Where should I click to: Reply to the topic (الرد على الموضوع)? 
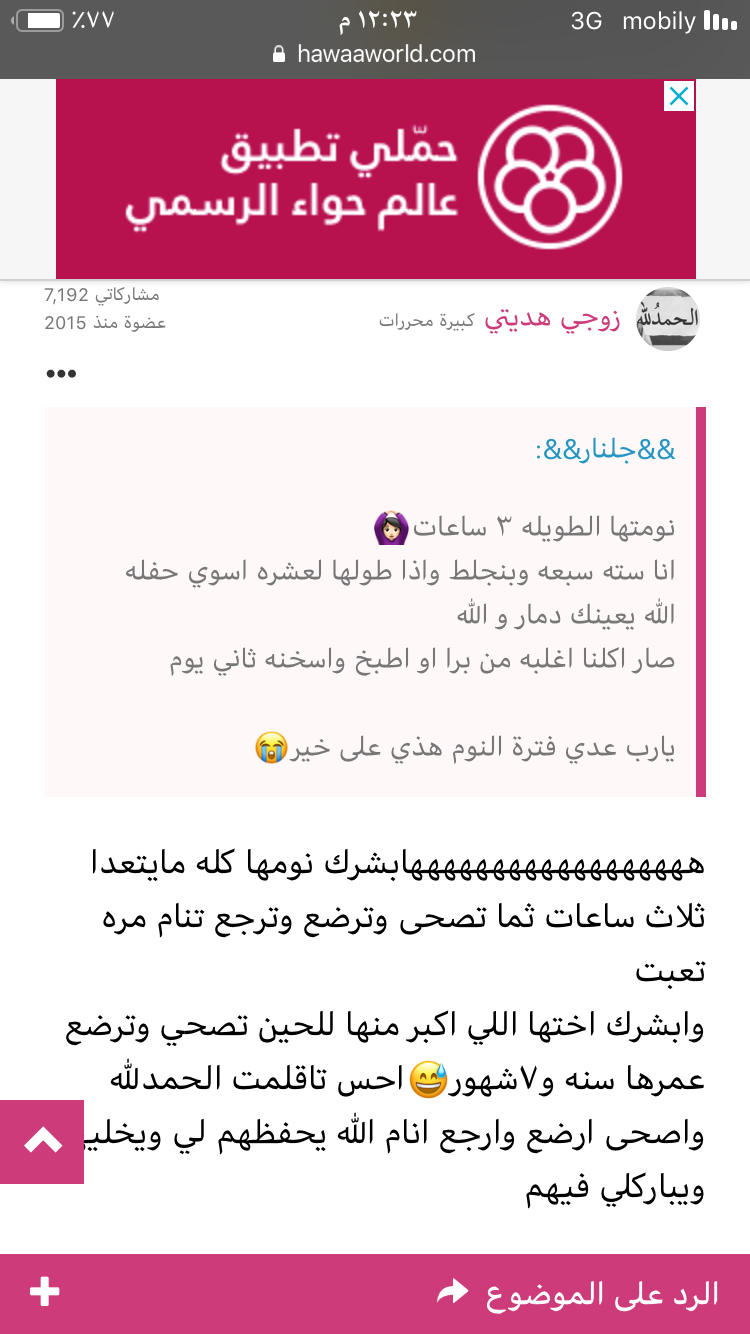click(580, 1293)
